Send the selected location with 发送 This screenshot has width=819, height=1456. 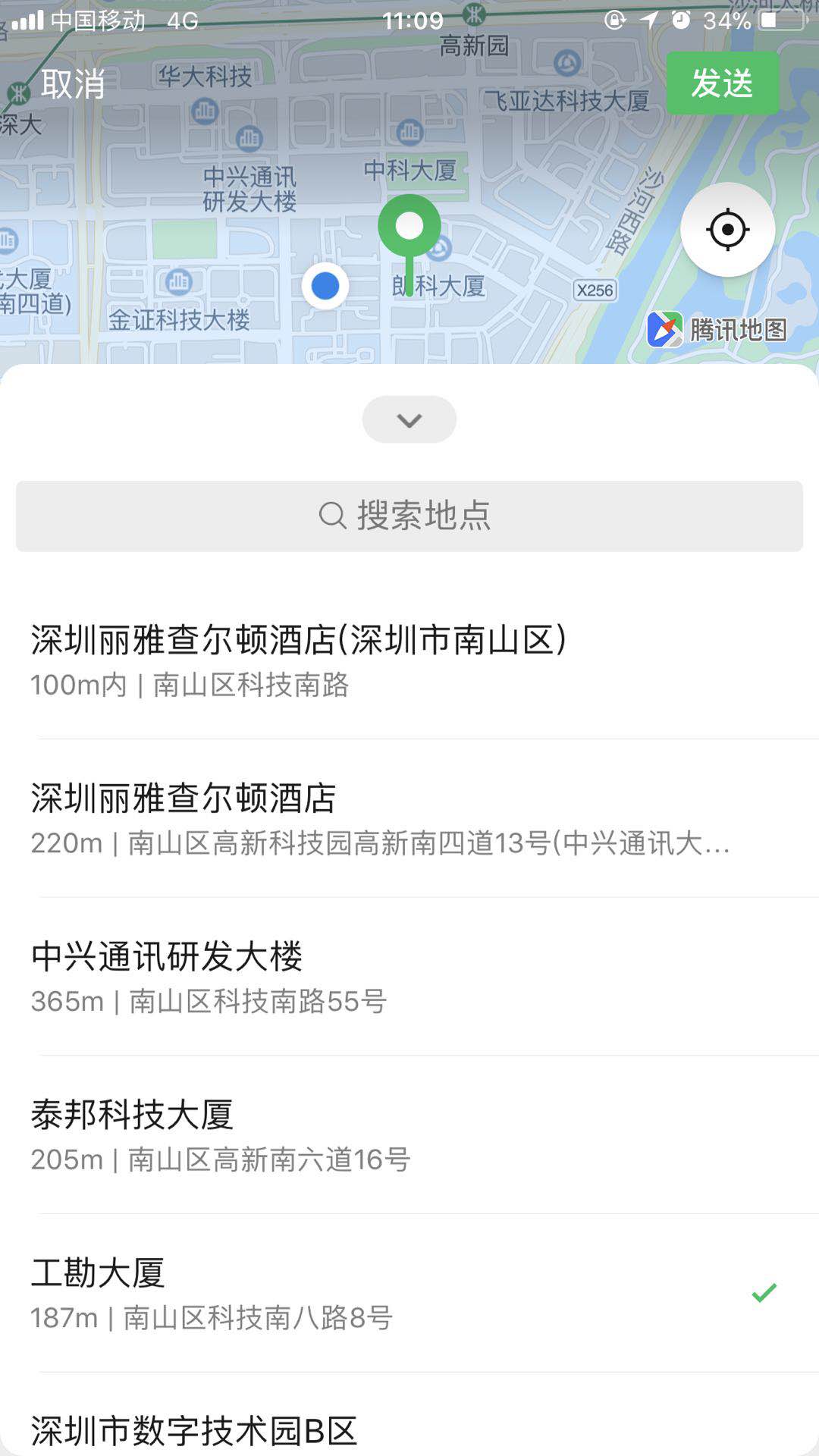722,83
